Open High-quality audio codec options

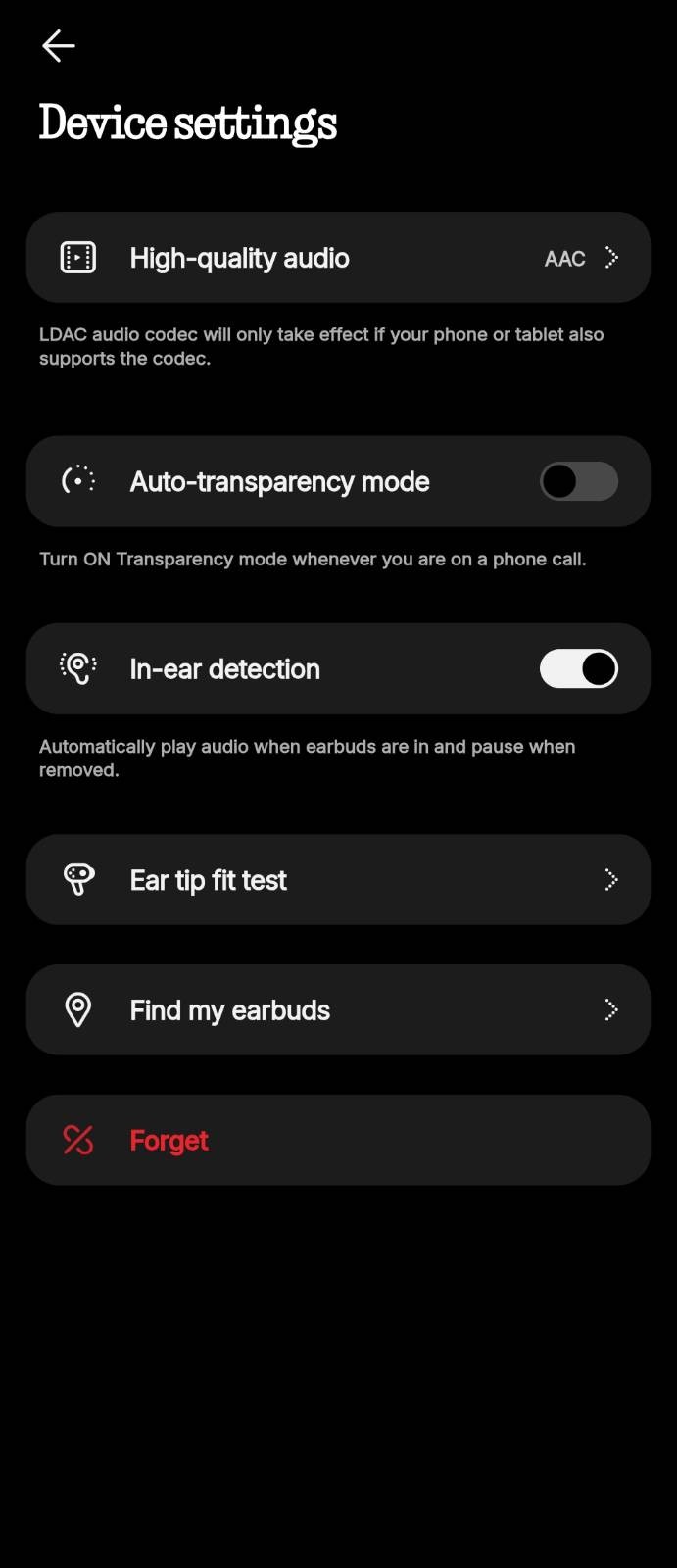click(338, 258)
